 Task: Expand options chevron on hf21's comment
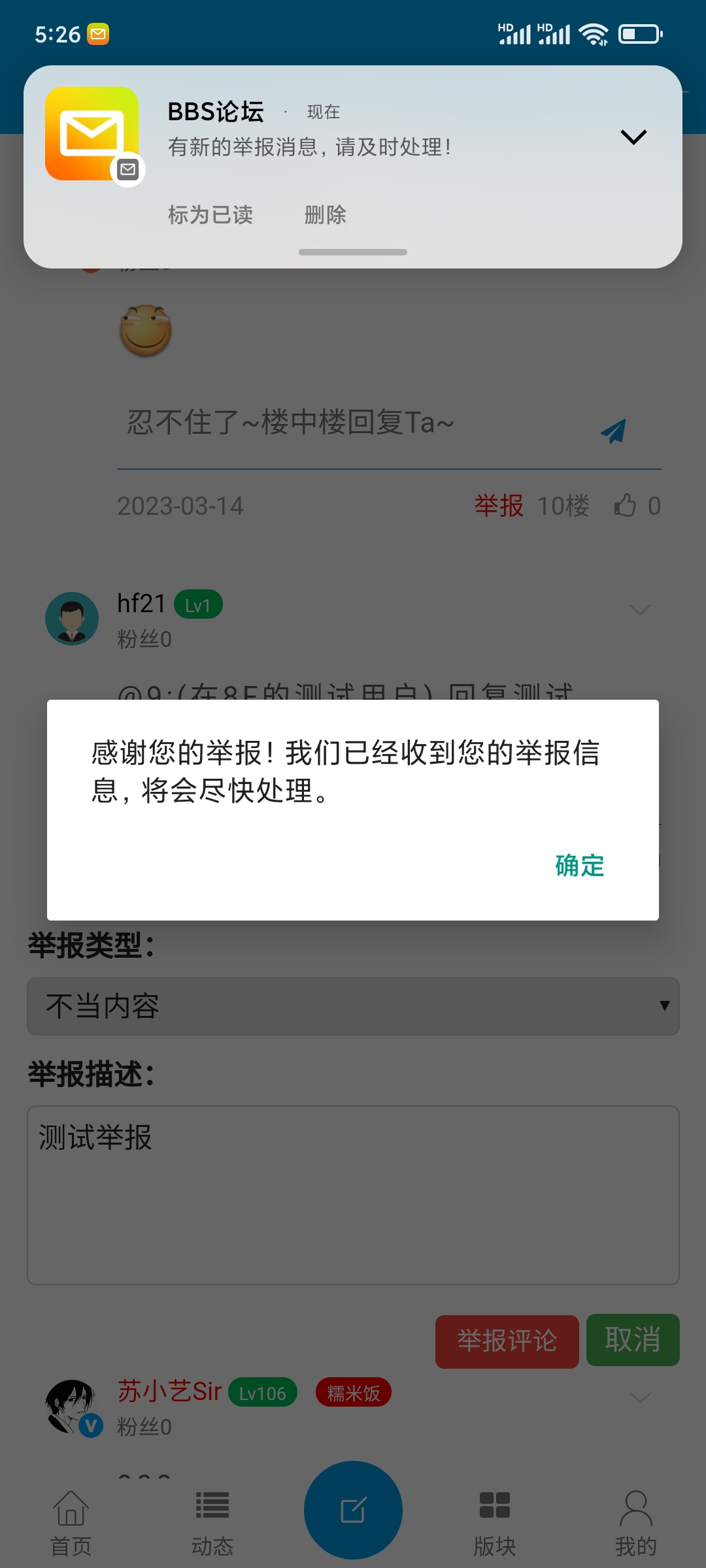click(639, 610)
